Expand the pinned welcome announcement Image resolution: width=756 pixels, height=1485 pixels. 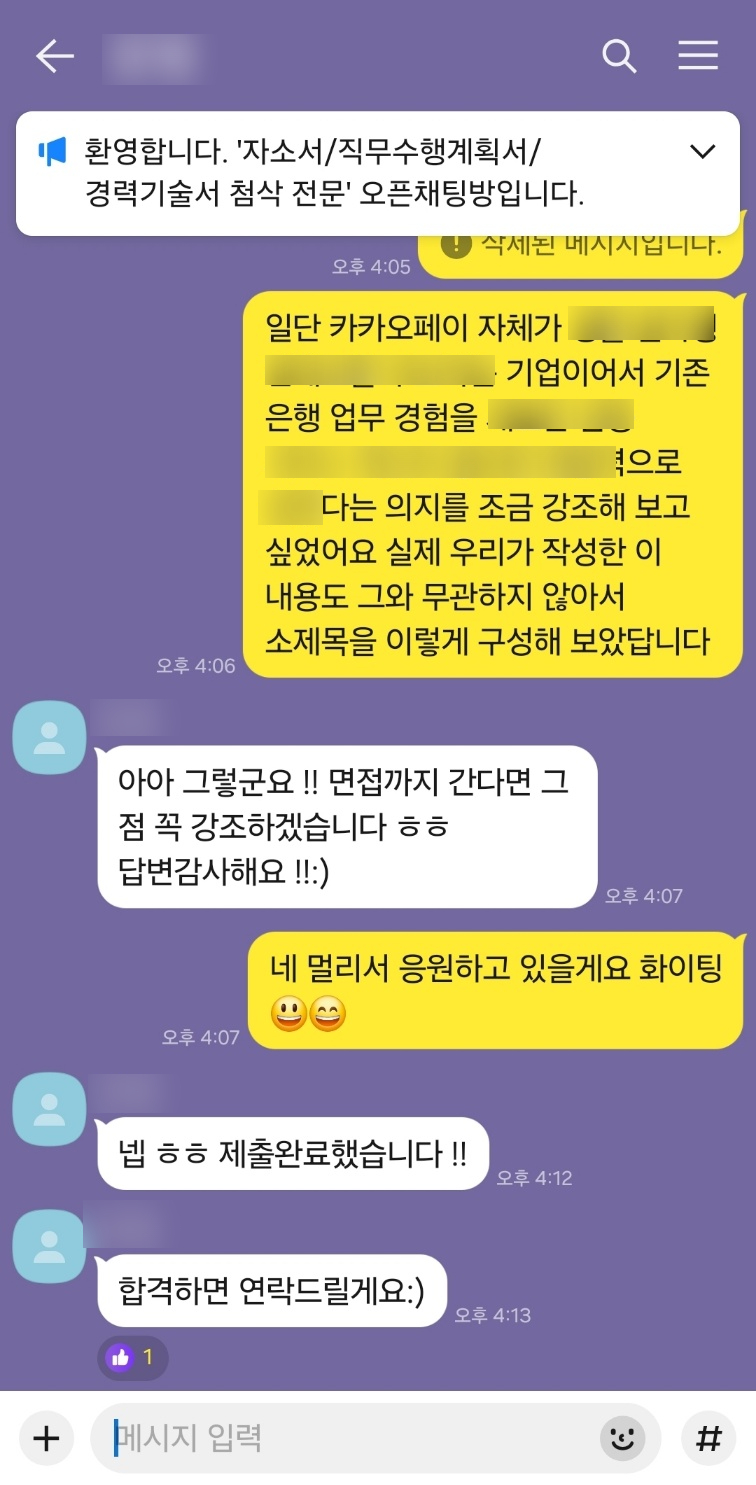pos(703,152)
